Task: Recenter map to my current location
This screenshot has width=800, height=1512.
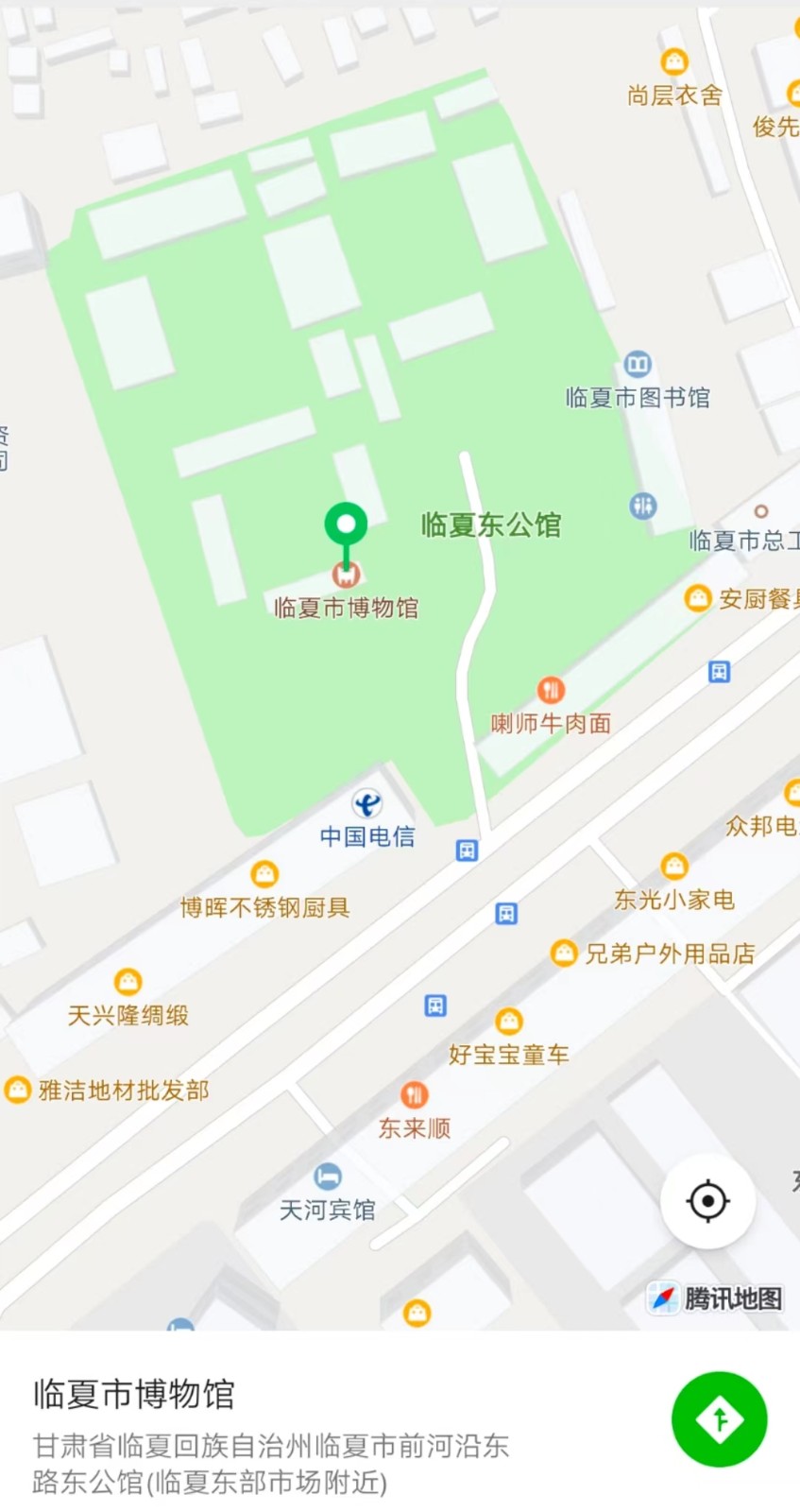Action: tap(707, 1201)
